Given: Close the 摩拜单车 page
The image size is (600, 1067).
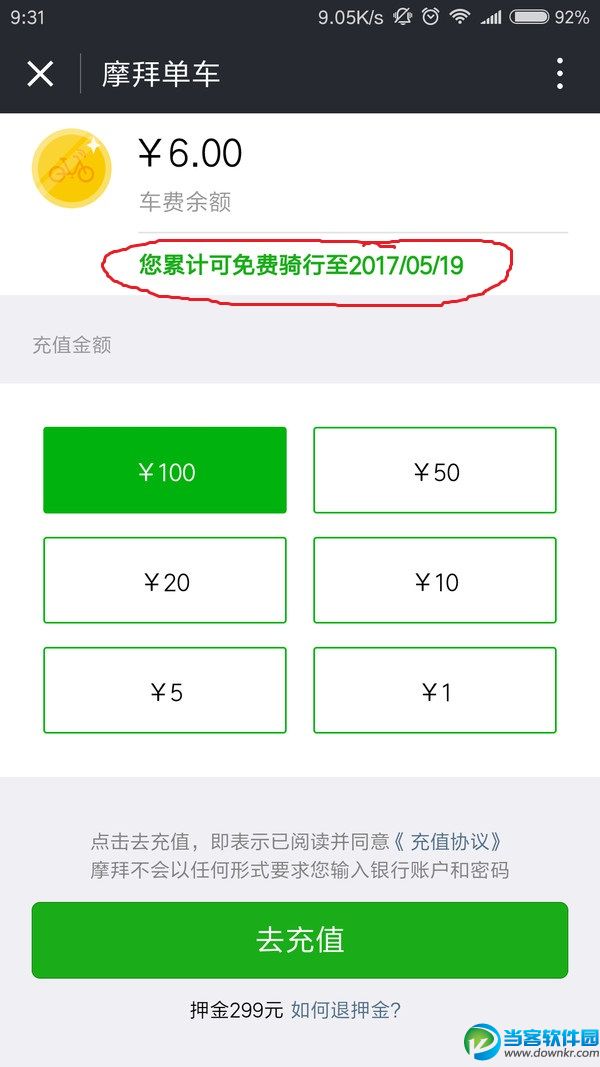Looking at the screenshot, I should click(x=40, y=74).
